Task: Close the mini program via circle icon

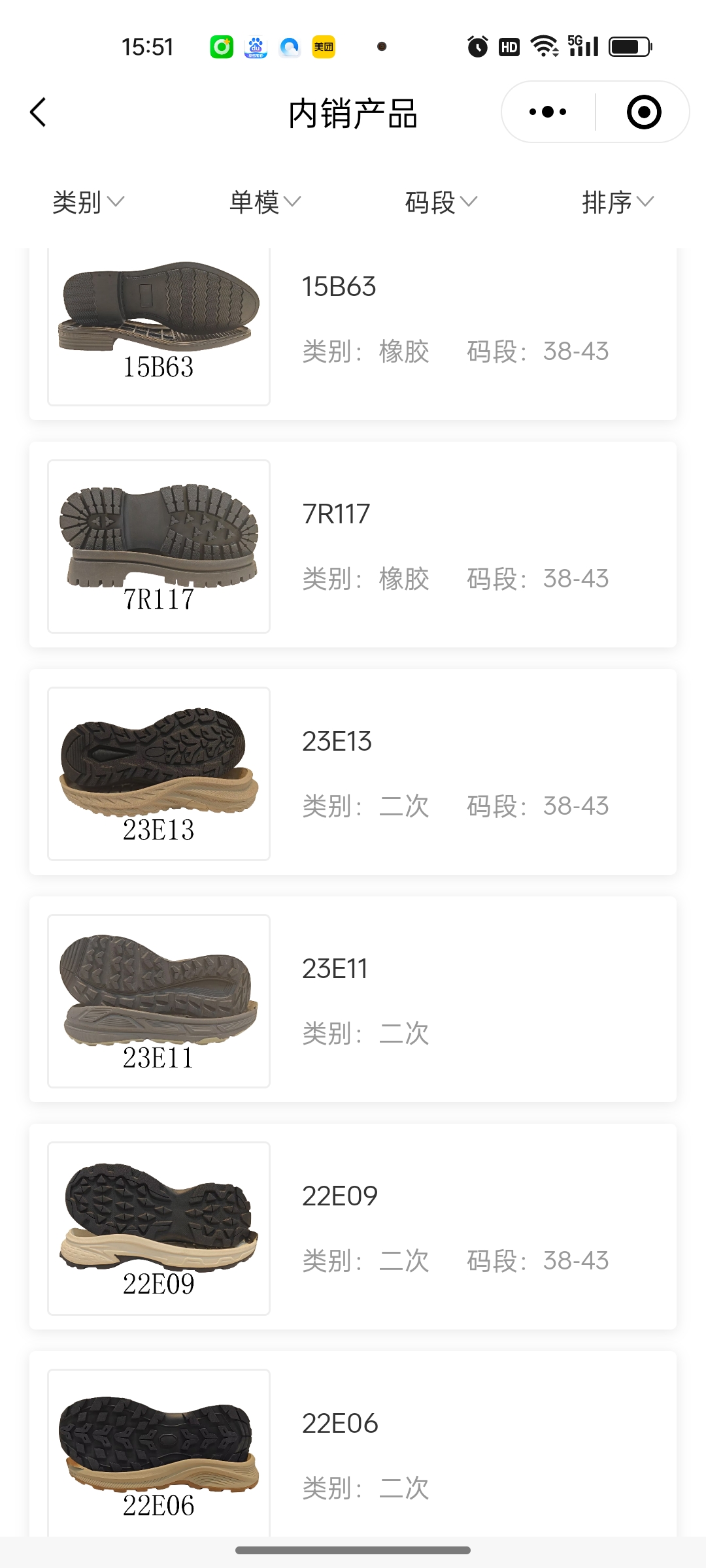Action: click(643, 112)
